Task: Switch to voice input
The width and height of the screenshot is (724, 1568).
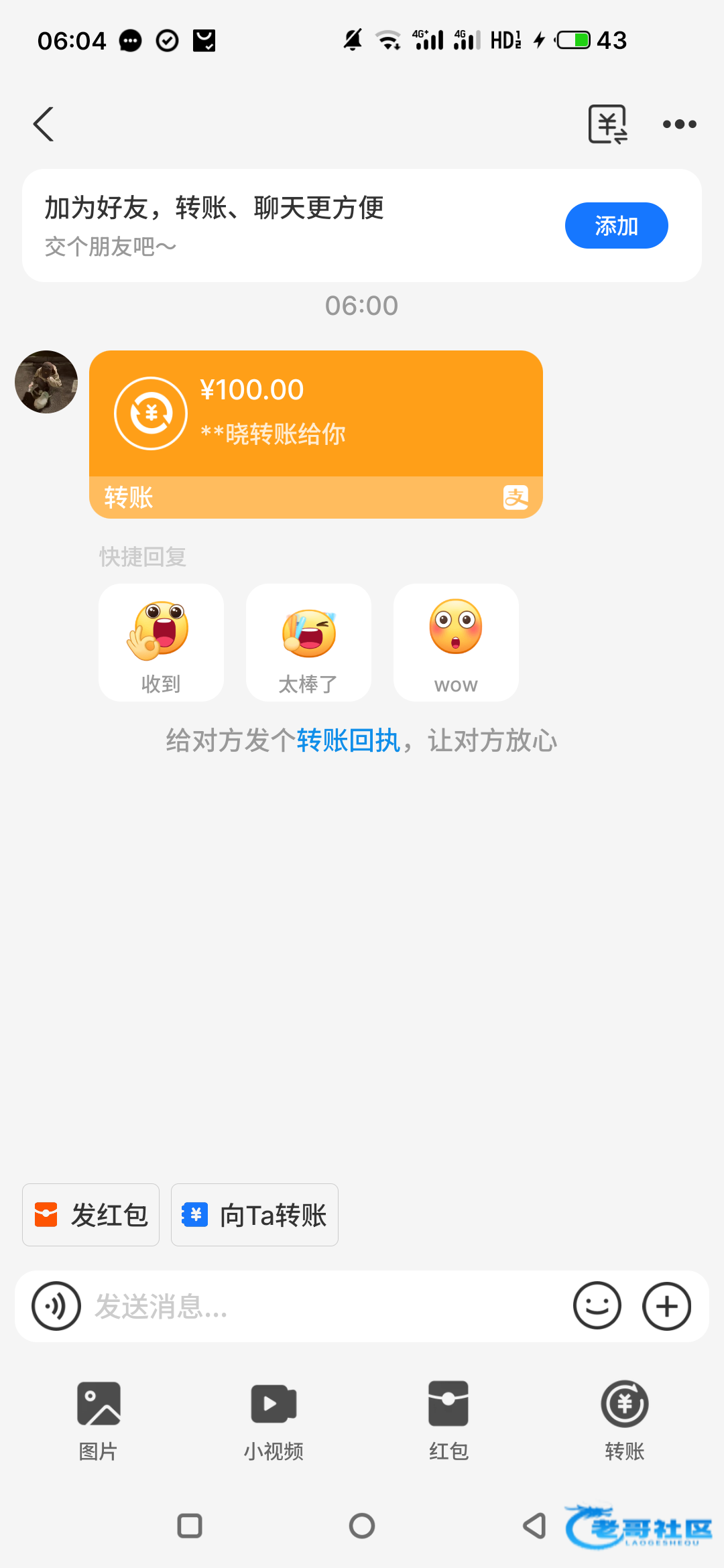Action: coord(56,1306)
